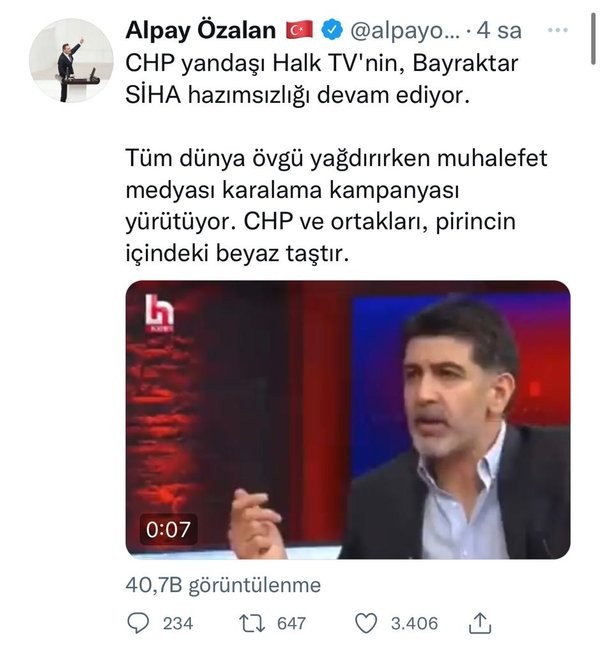Viewport: 600px width, 654px height.
Task: Reply to Alpay Özalan's tweet
Action: pyautogui.click(x=139, y=622)
